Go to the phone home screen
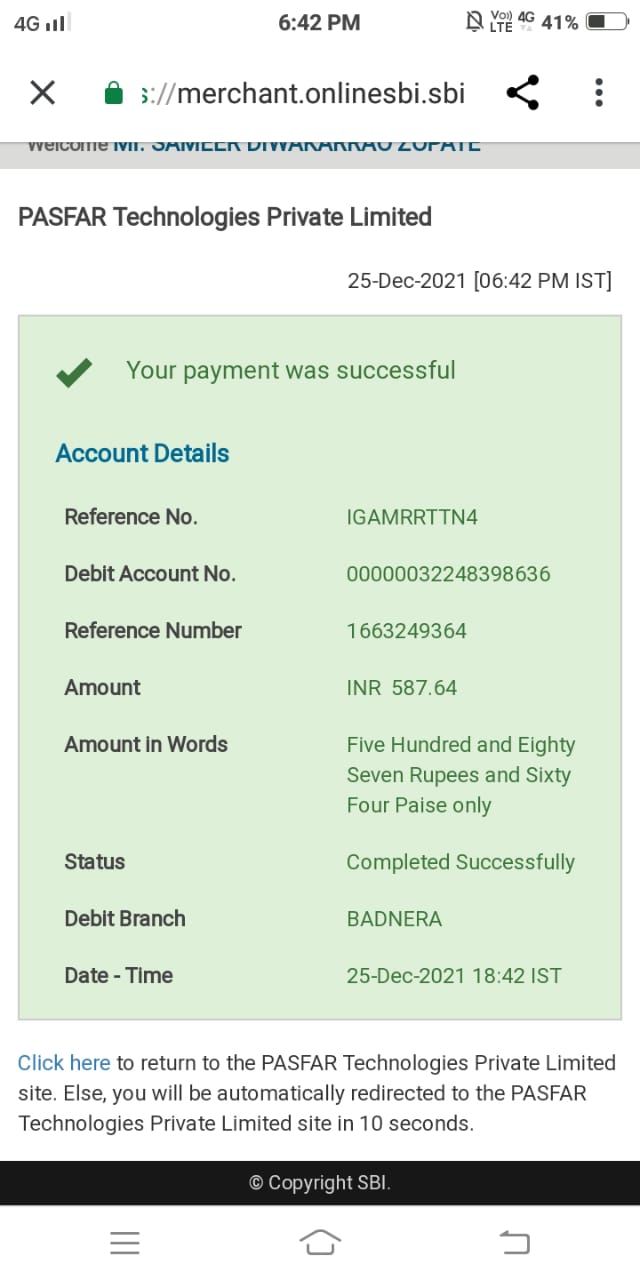640x1280 pixels. [x=320, y=1242]
